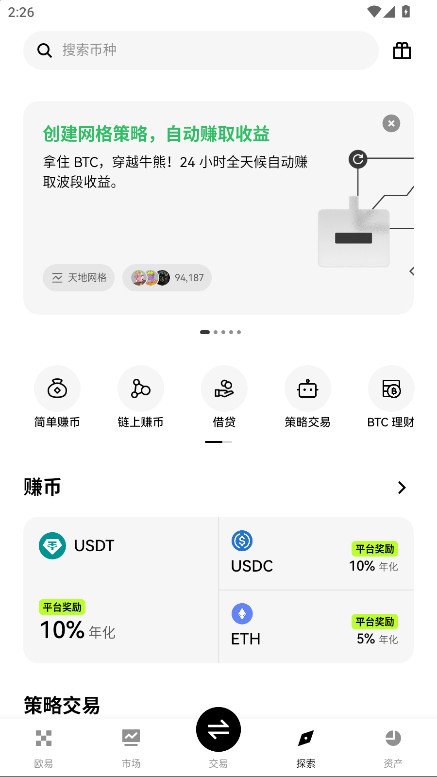Open 借贷

pyautogui.click(x=224, y=397)
